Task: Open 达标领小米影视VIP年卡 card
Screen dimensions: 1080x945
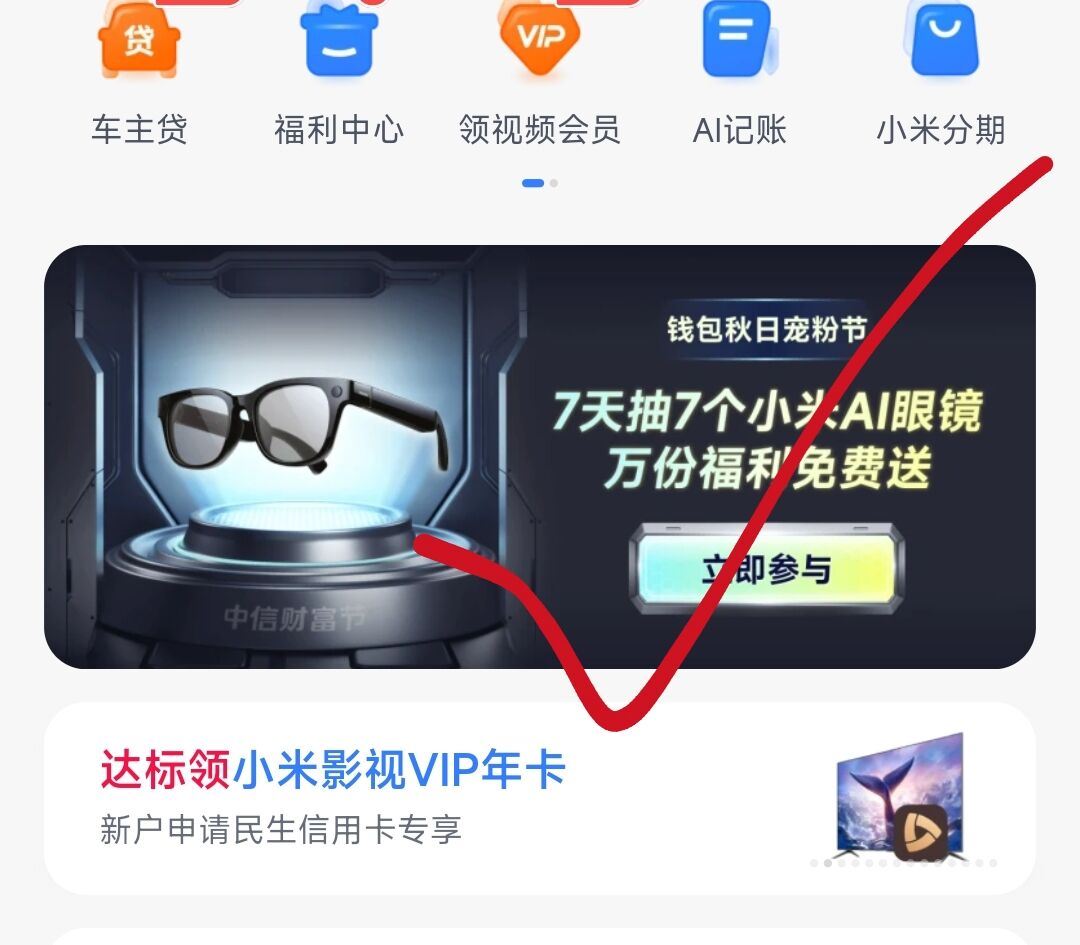Action: point(540,798)
